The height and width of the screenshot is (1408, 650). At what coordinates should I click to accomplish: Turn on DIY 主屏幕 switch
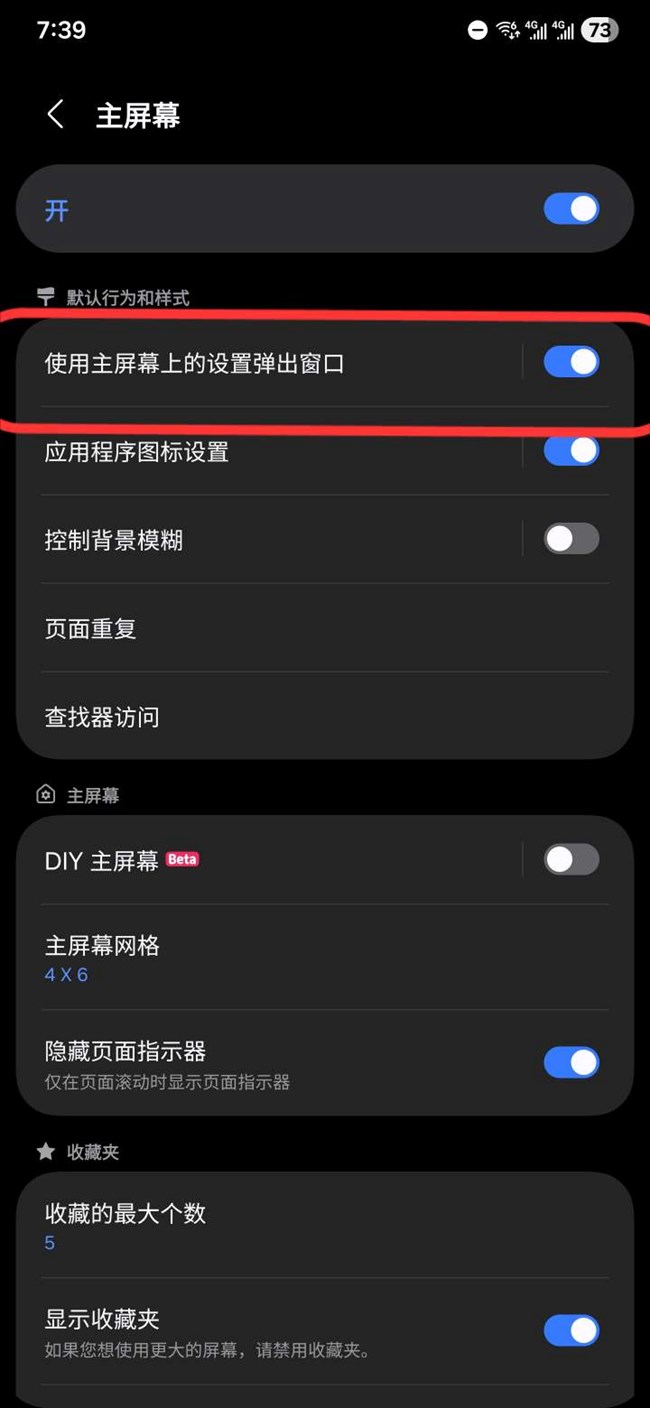[x=571, y=859]
